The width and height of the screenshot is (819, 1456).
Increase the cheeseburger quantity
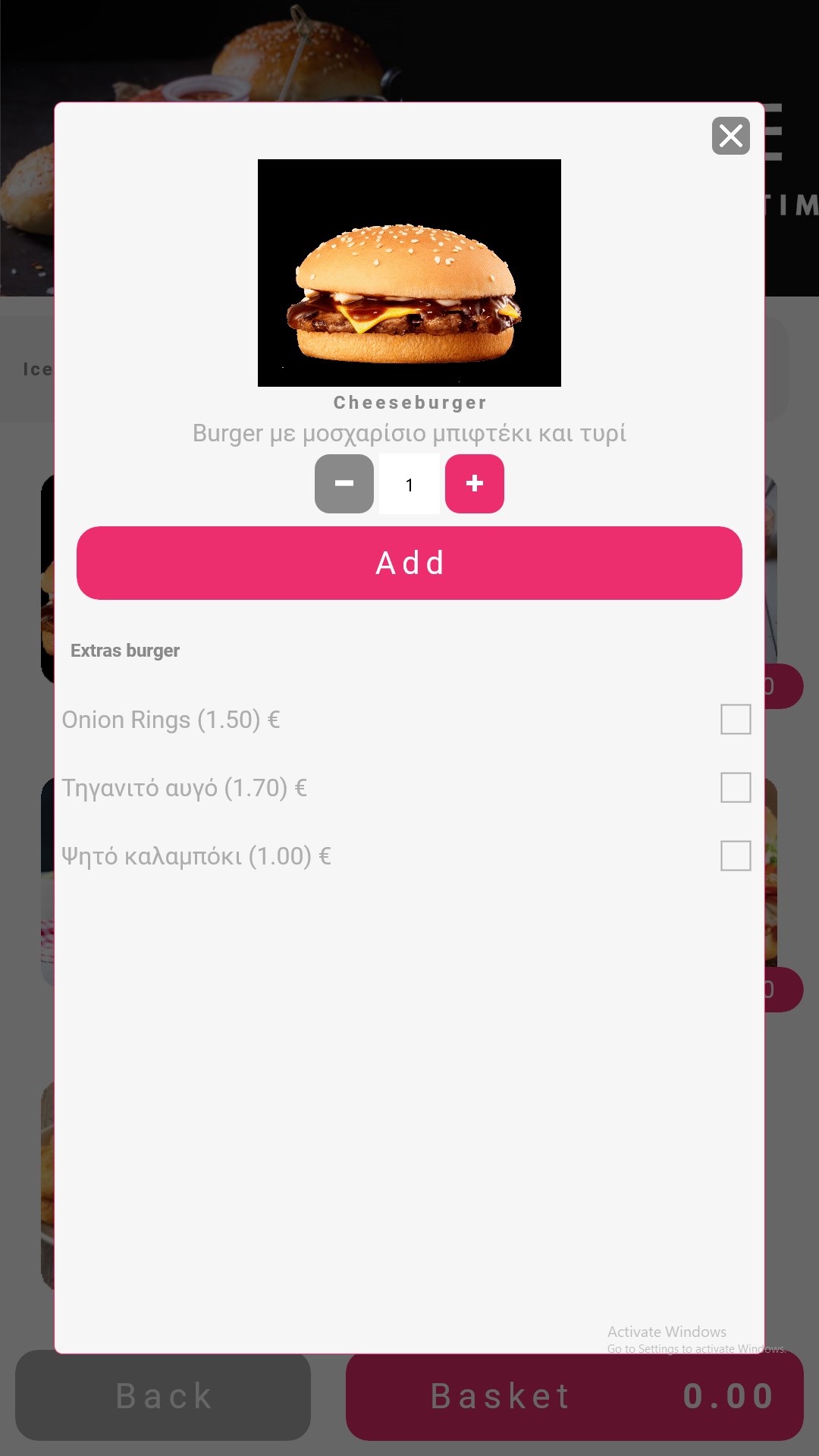(475, 484)
